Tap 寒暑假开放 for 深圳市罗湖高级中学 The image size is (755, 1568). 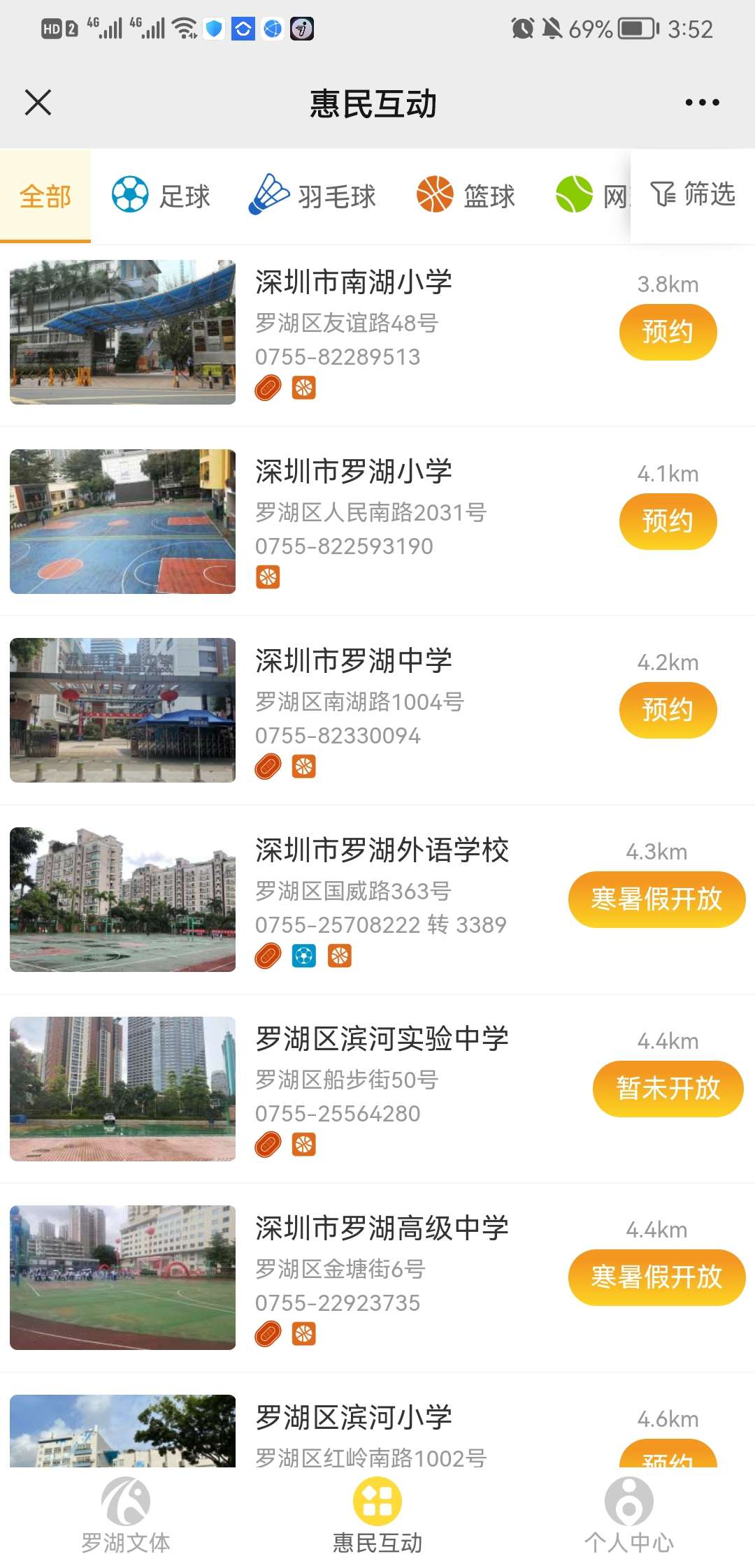[x=656, y=1277]
